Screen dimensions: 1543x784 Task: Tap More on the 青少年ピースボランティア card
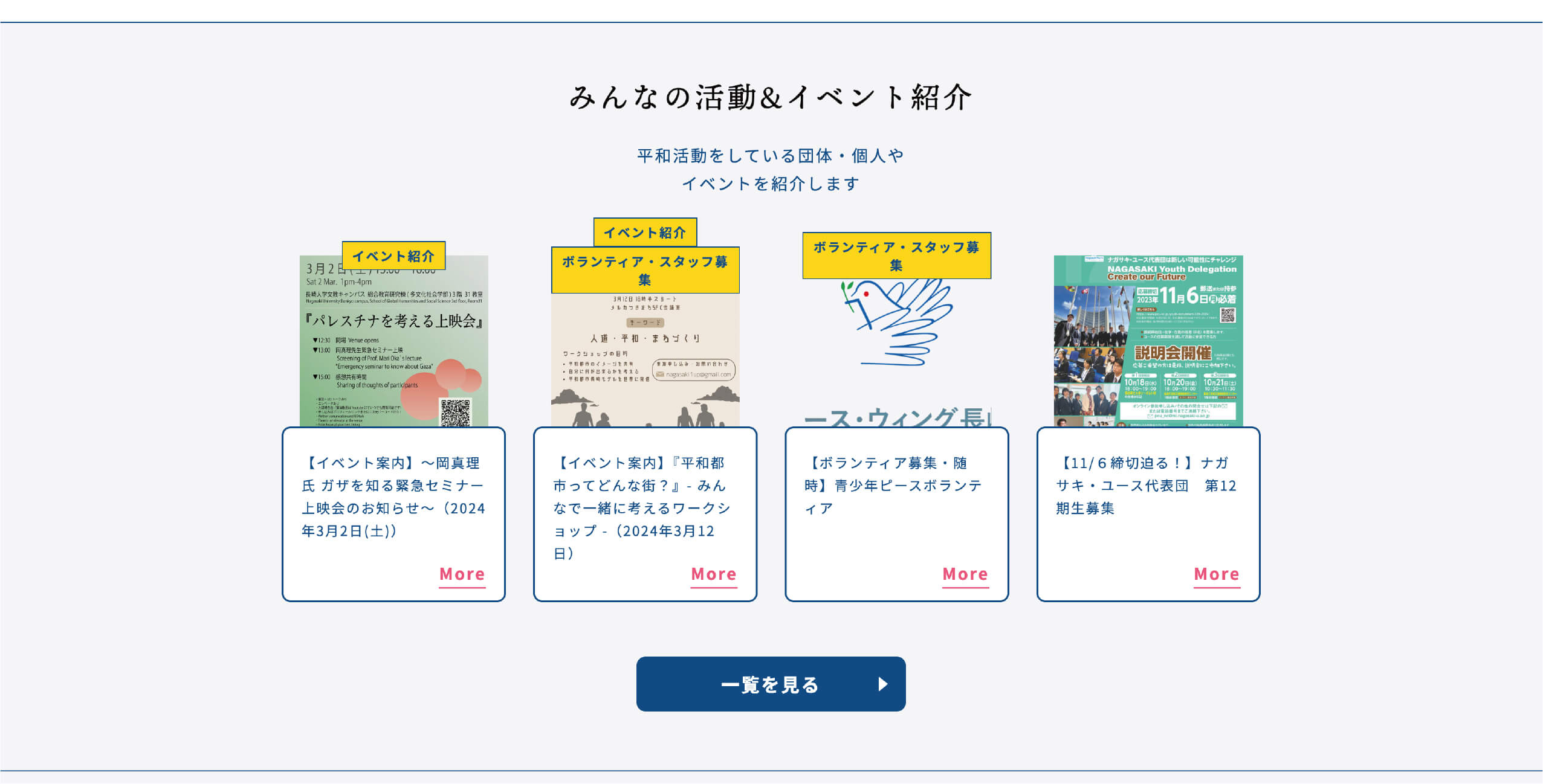point(965,574)
